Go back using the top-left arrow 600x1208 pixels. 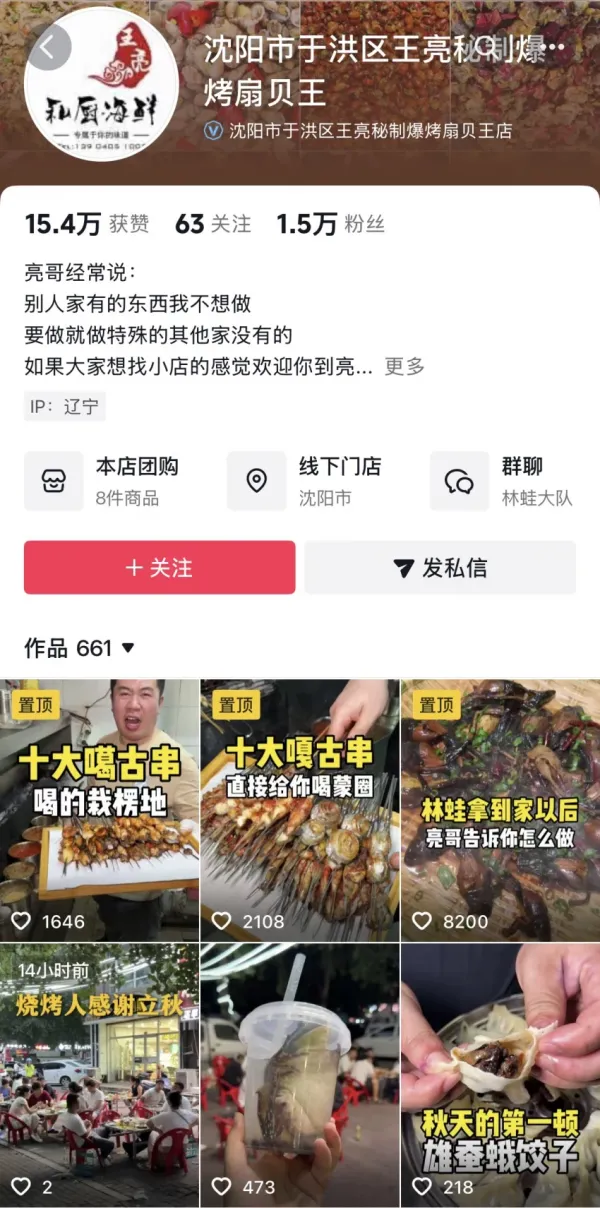click(48, 46)
